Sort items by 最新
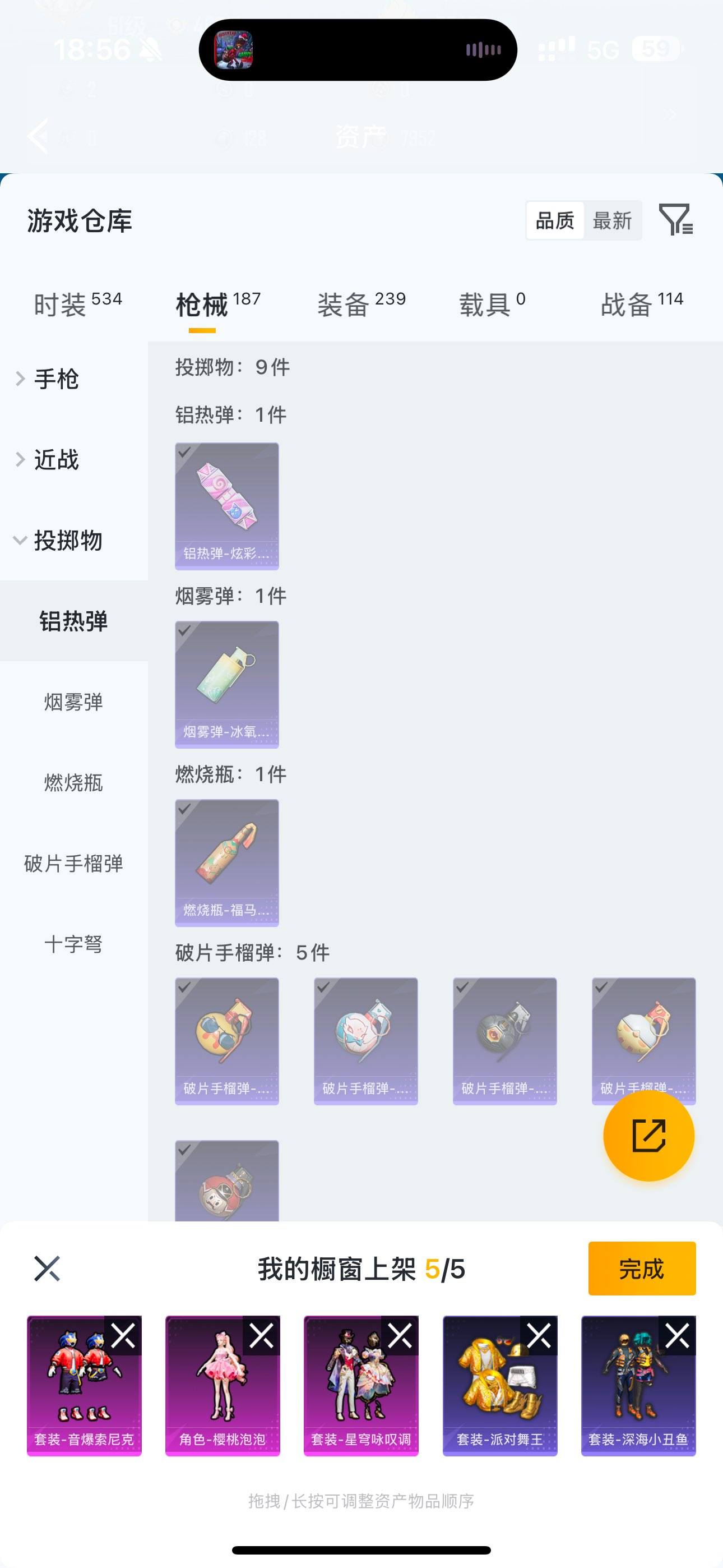 (x=613, y=221)
